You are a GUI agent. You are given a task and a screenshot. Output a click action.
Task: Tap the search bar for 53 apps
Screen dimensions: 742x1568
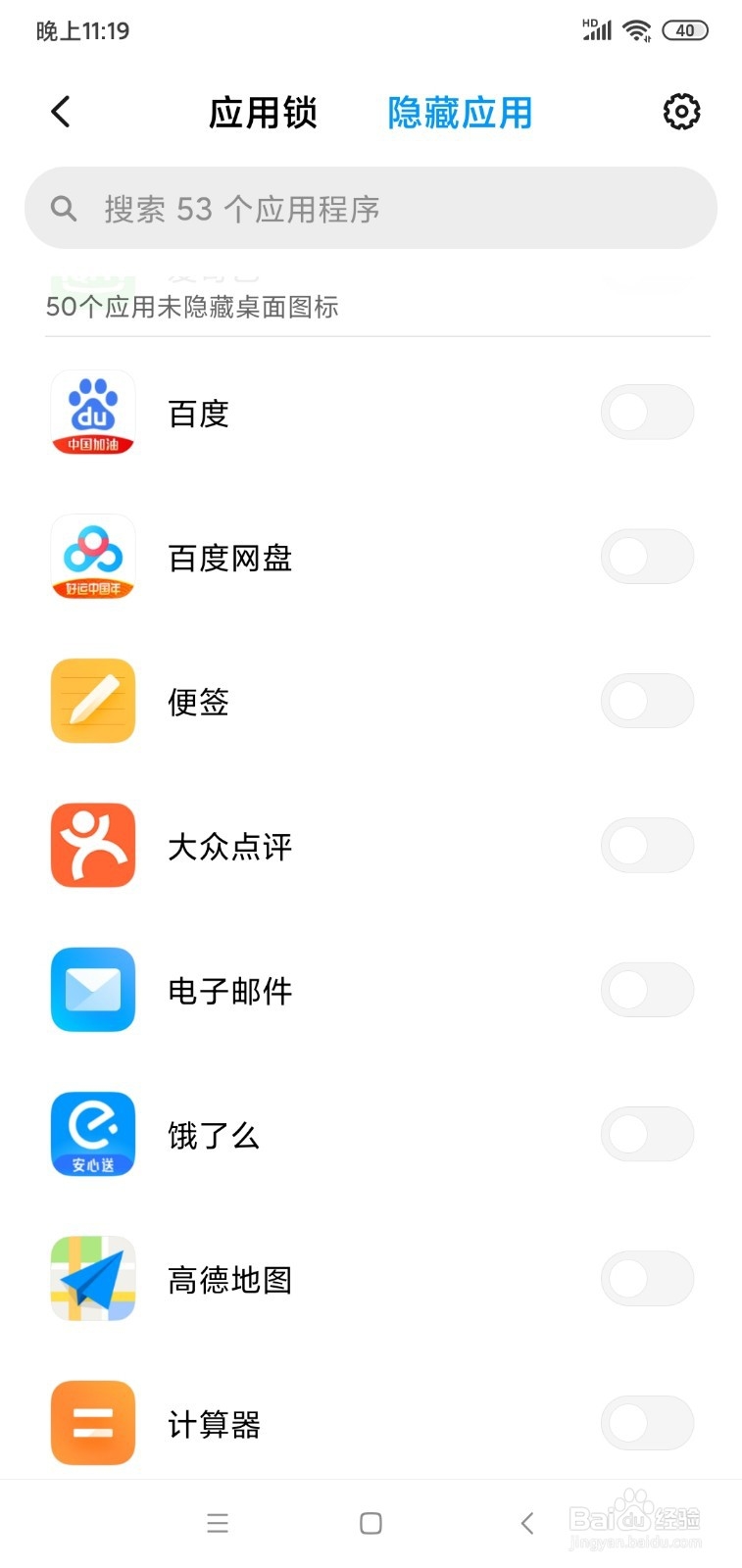pos(371,208)
